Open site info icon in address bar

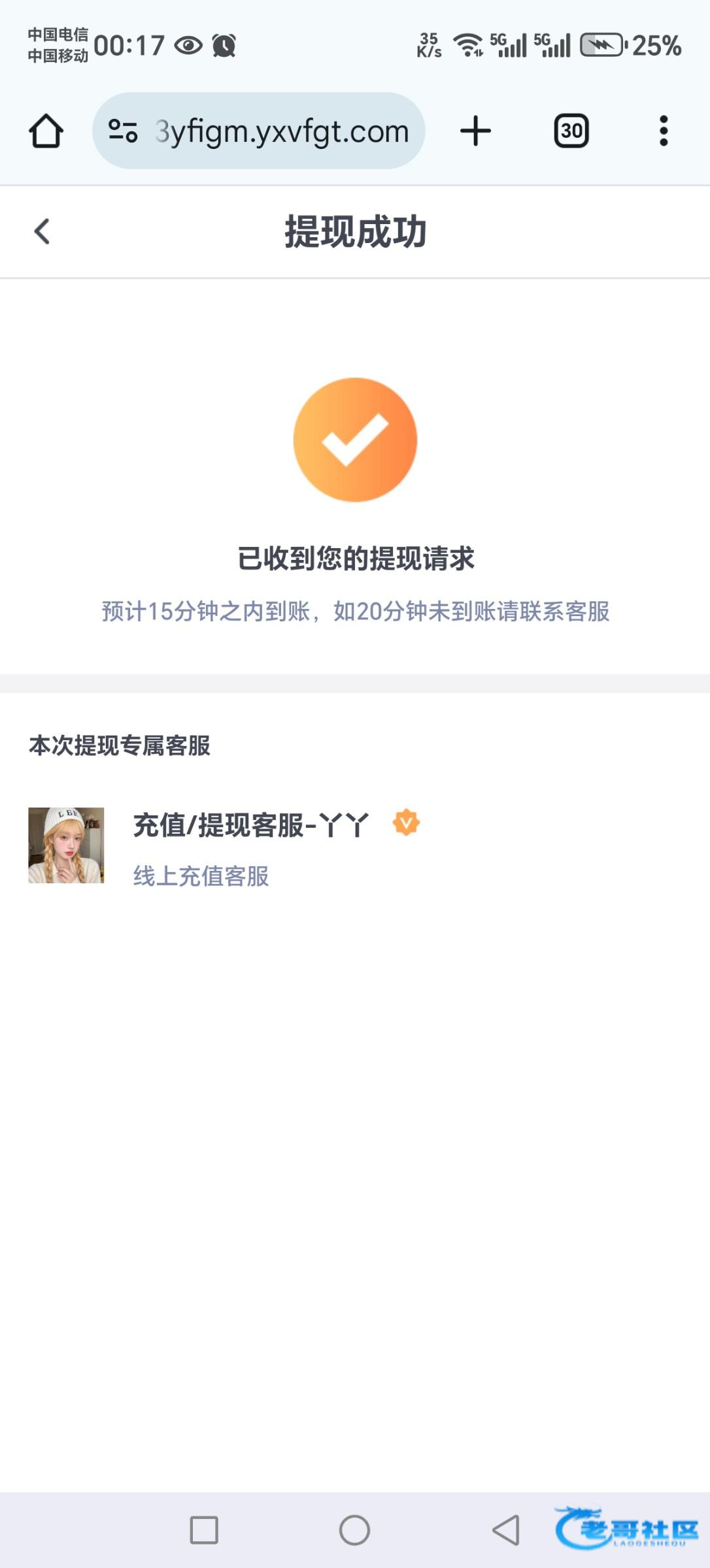(x=123, y=131)
